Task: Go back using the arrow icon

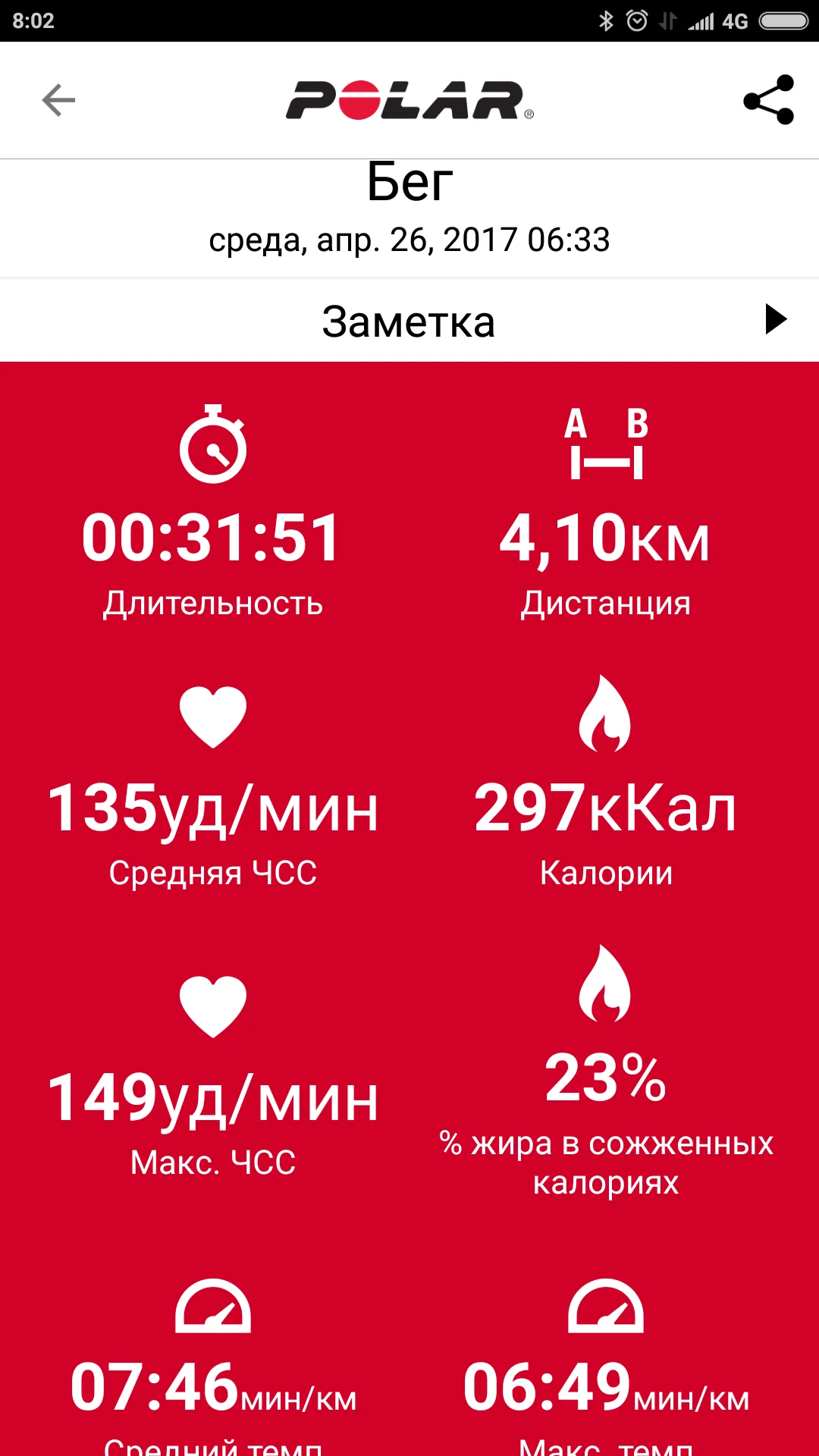Action: tap(58, 100)
